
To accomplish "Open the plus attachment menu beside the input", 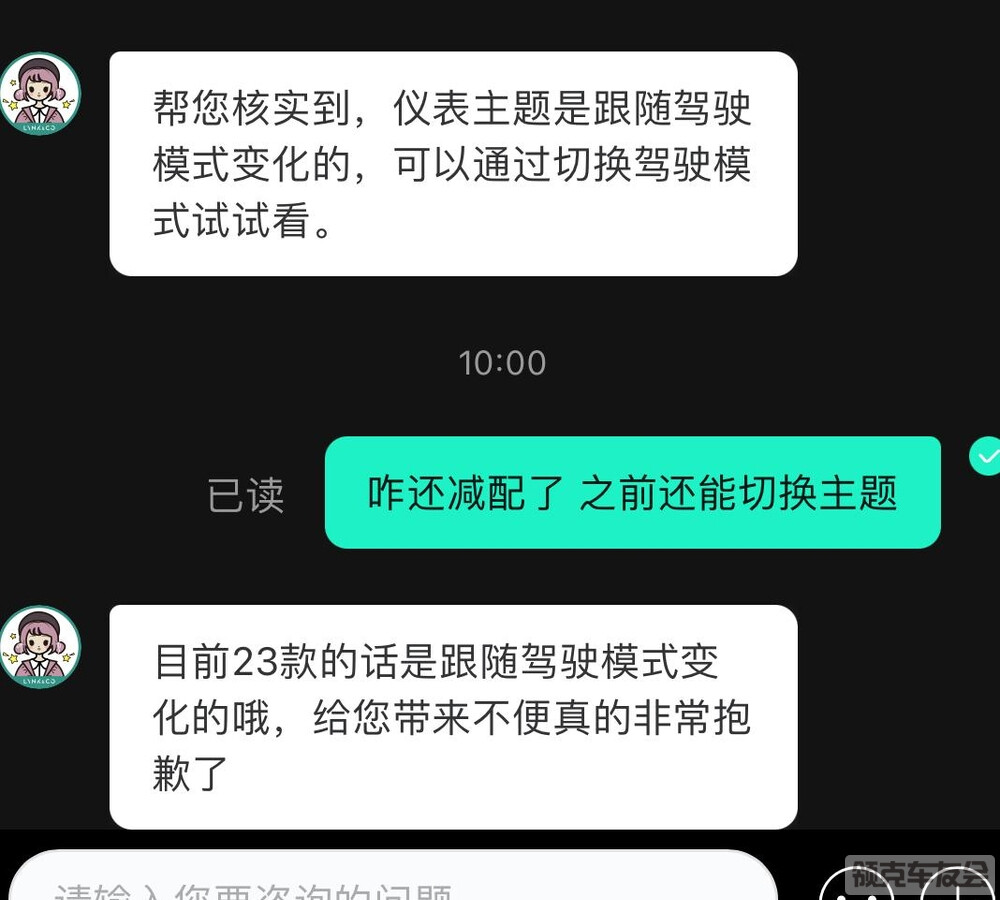I will click(x=958, y=886).
